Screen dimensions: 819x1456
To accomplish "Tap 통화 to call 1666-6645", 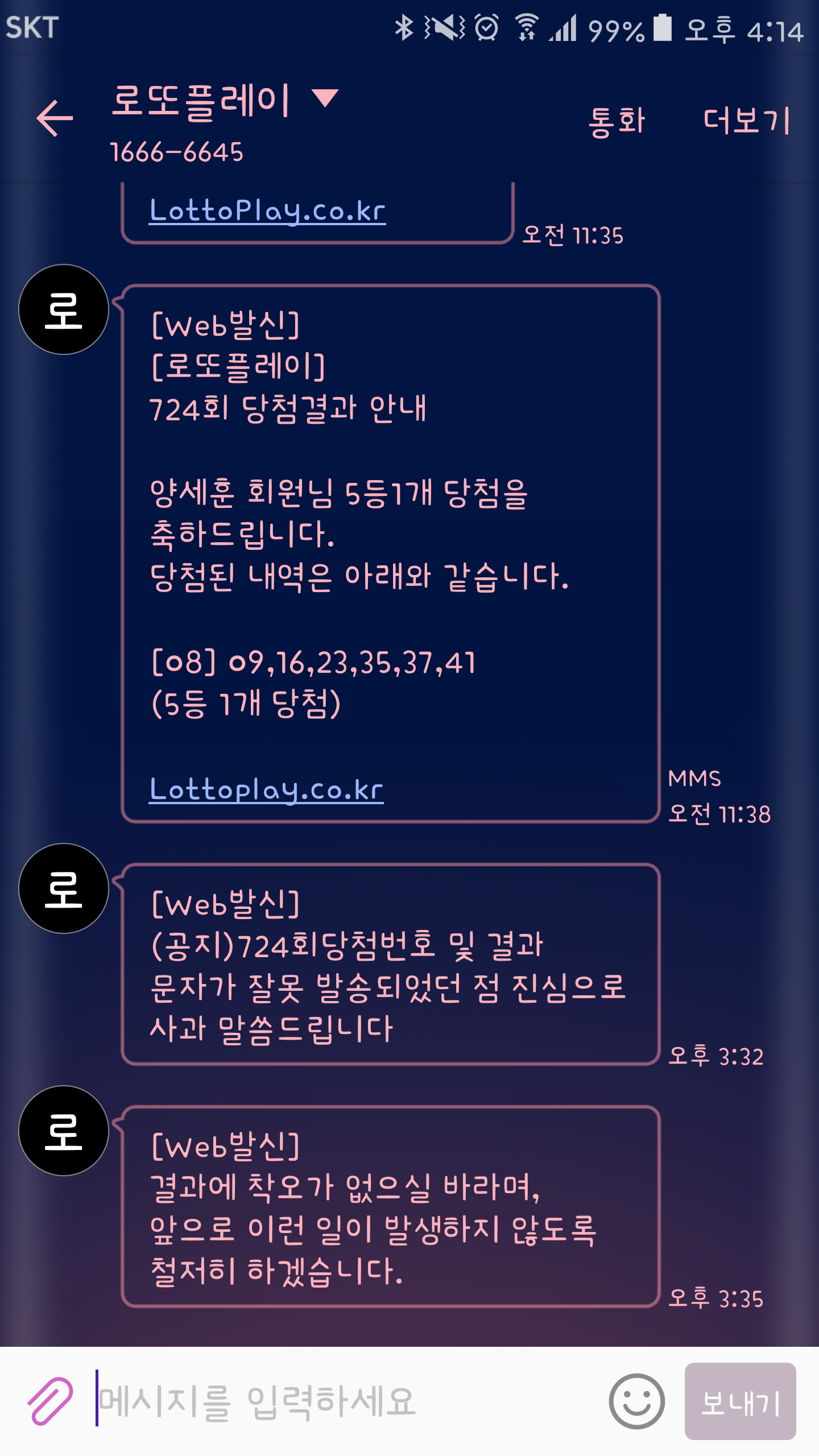I will [x=617, y=121].
